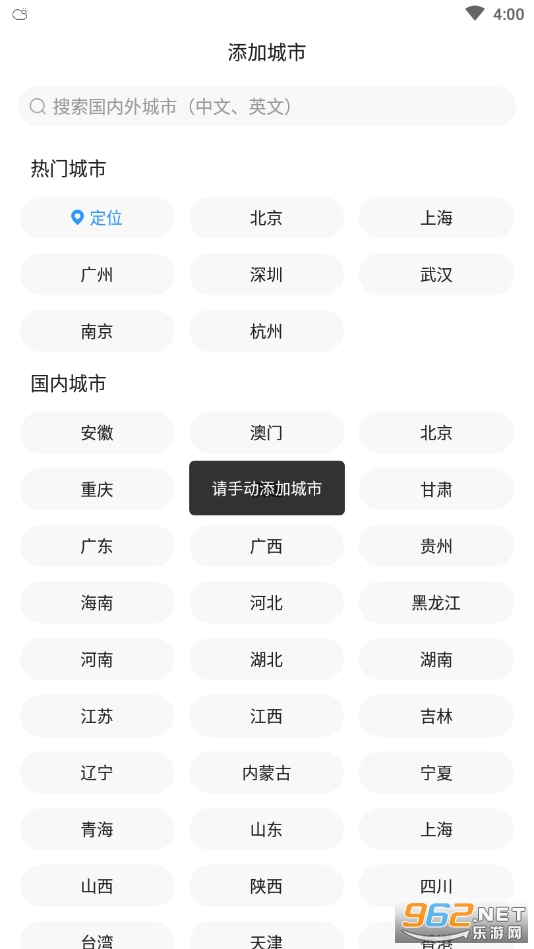
Task: Open the 山东 province
Action: [x=266, y=829]
